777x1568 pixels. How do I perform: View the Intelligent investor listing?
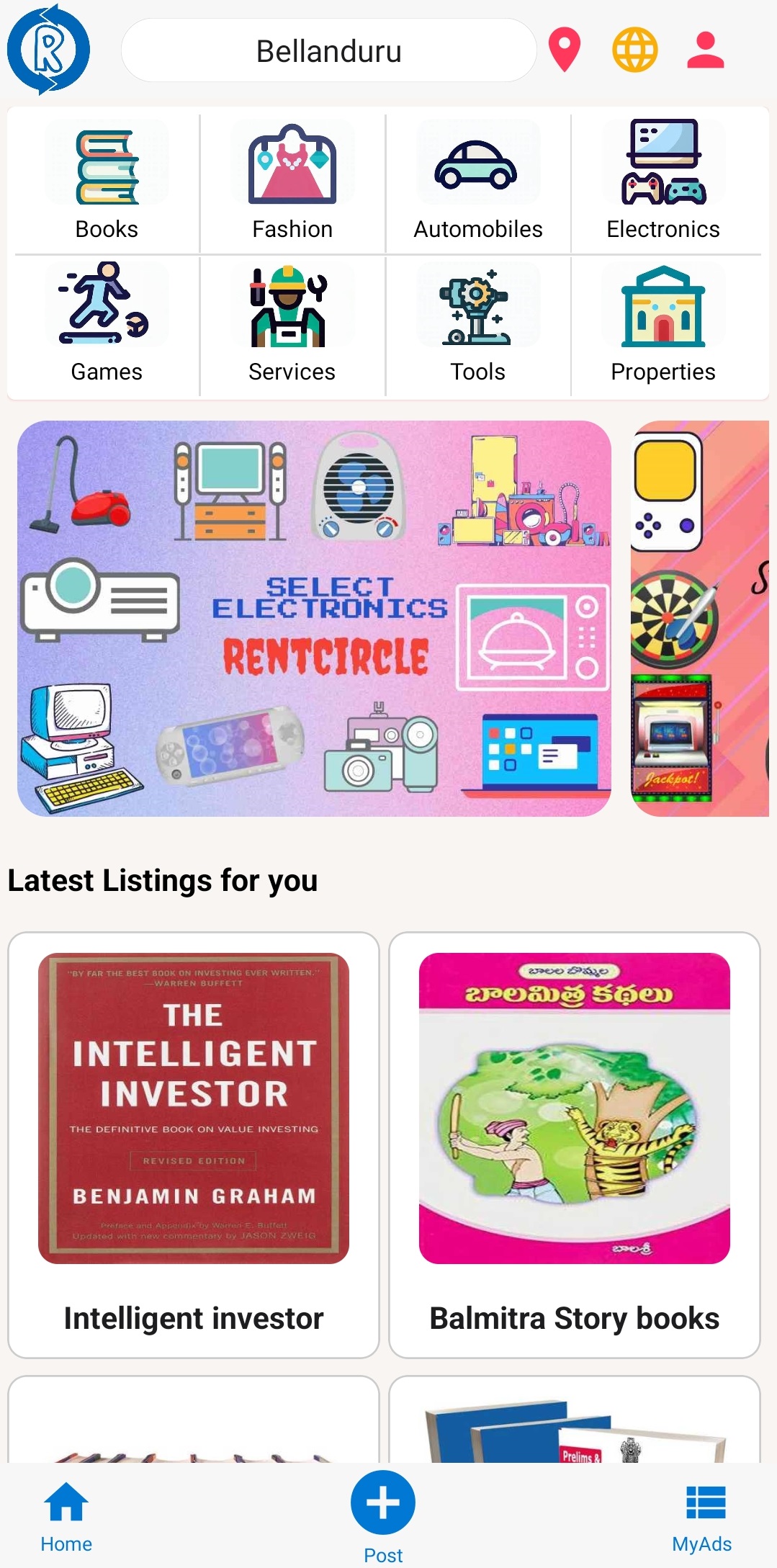[194, 1144]
